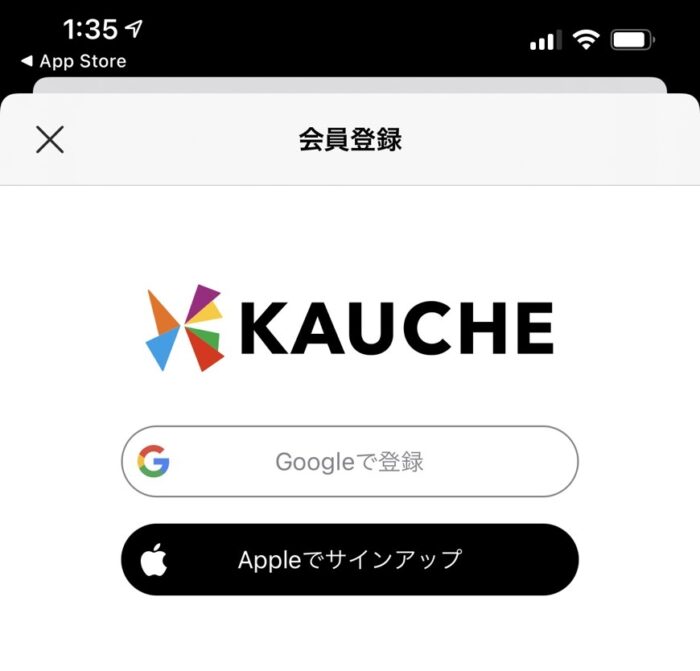Screen dimensions: 700x671
Task: Sign up with Appleでサインアップ button
Action: coord(349,559)
